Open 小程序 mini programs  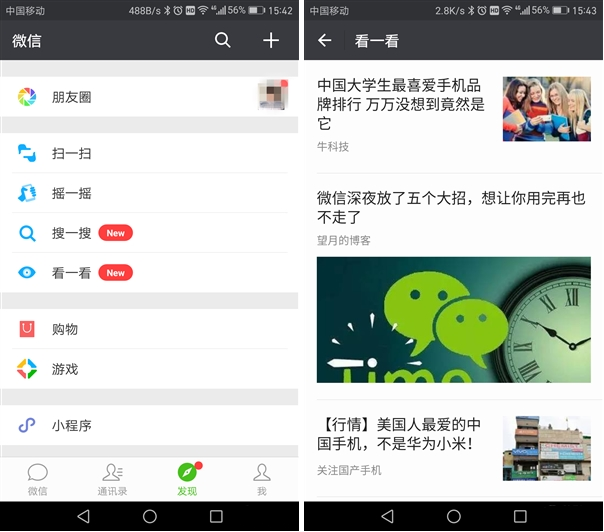click(x=150, y=425)
